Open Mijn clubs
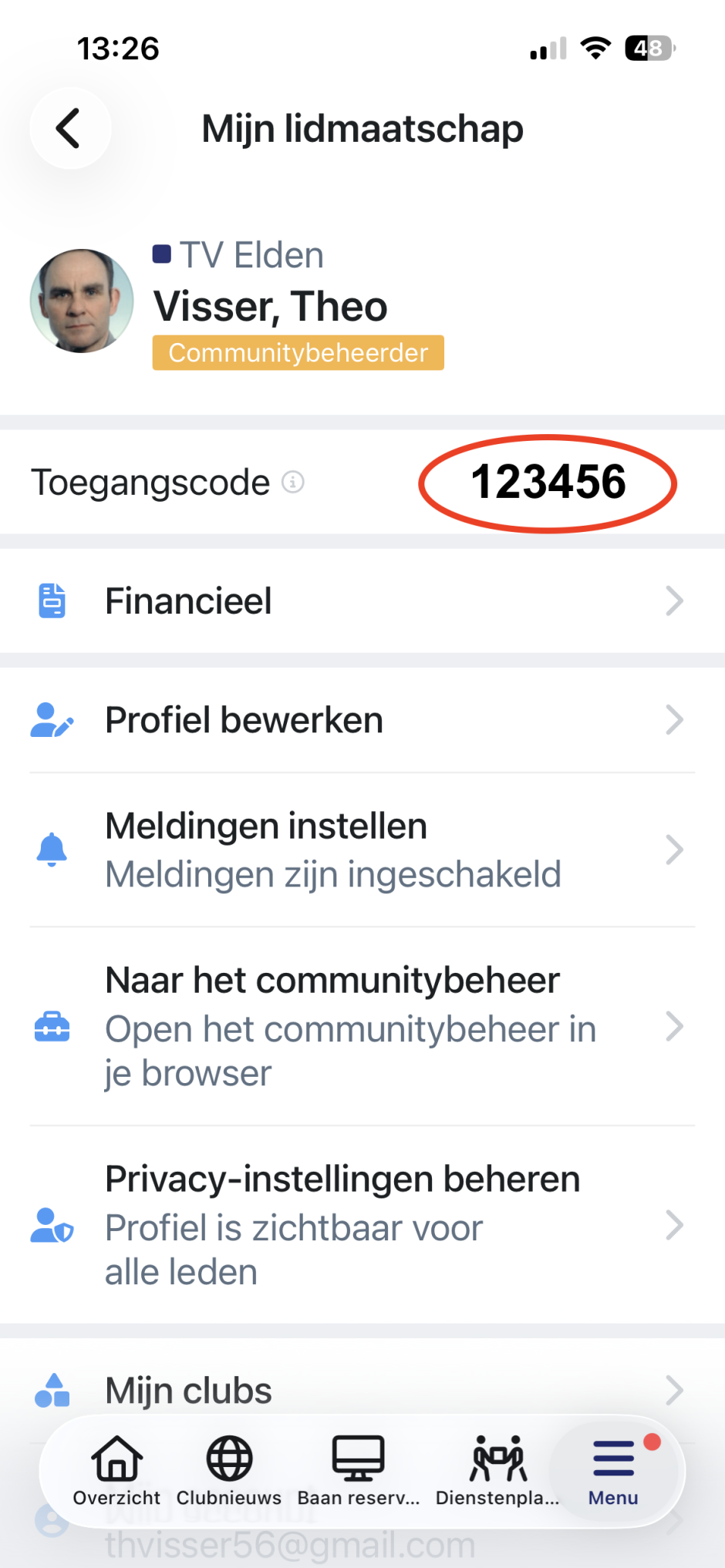Screen dimensions: 725x1568 coord(362,1389)
